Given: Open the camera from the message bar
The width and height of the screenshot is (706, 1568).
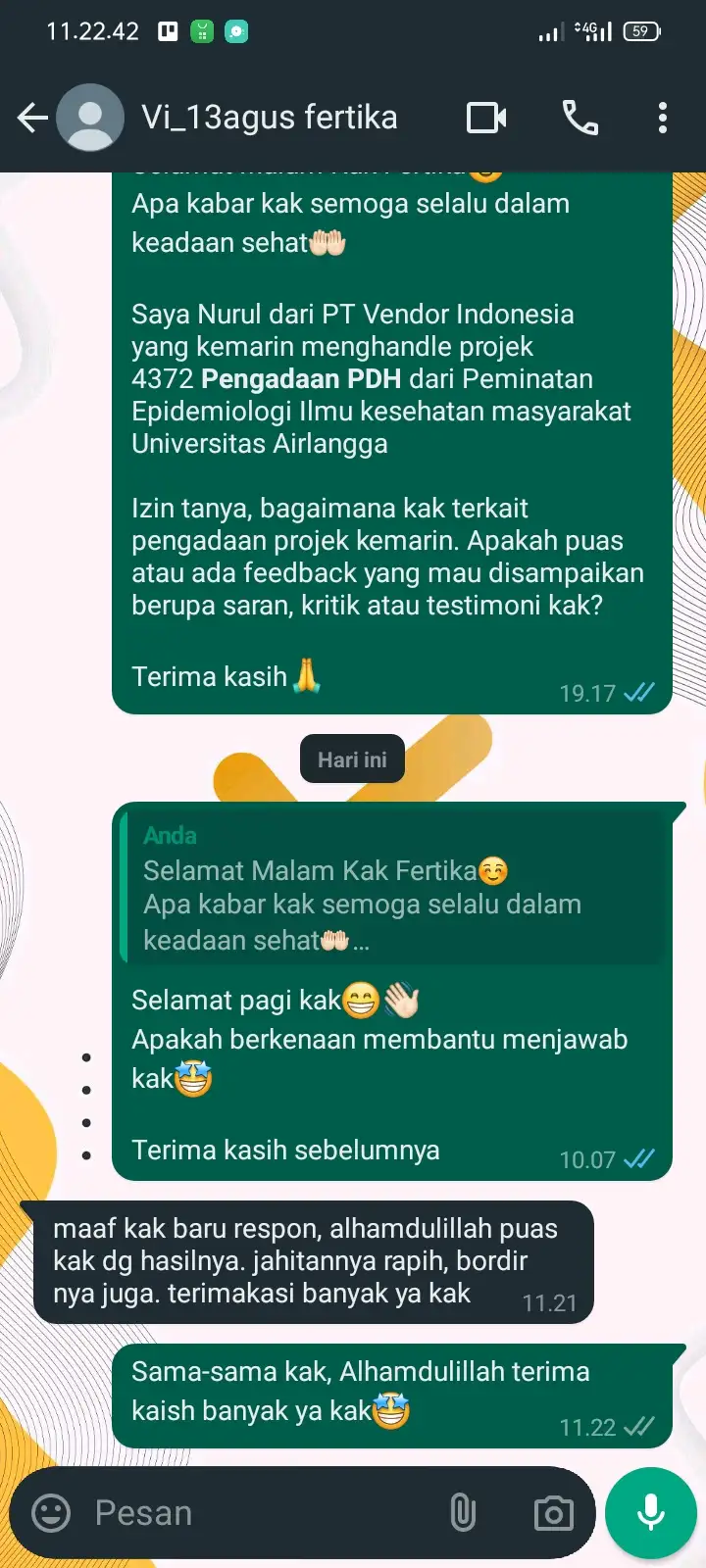Looking at the screenshot, I should (554, 1513).
